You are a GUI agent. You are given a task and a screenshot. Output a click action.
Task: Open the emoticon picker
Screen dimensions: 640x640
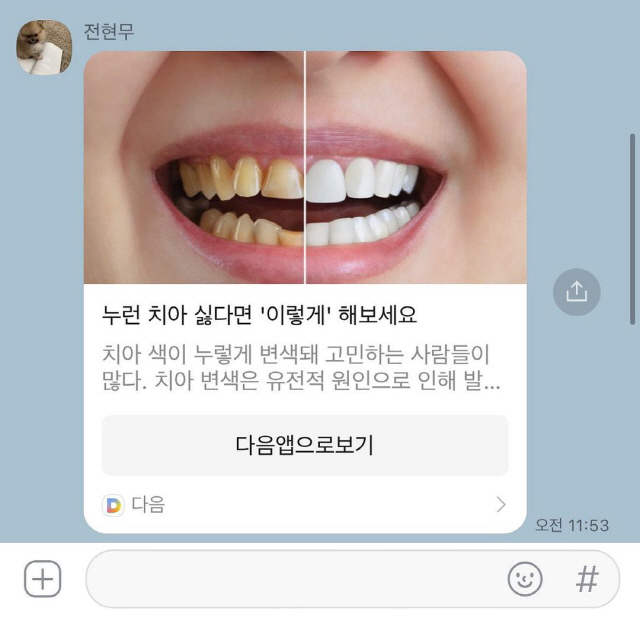coord(525,579)
